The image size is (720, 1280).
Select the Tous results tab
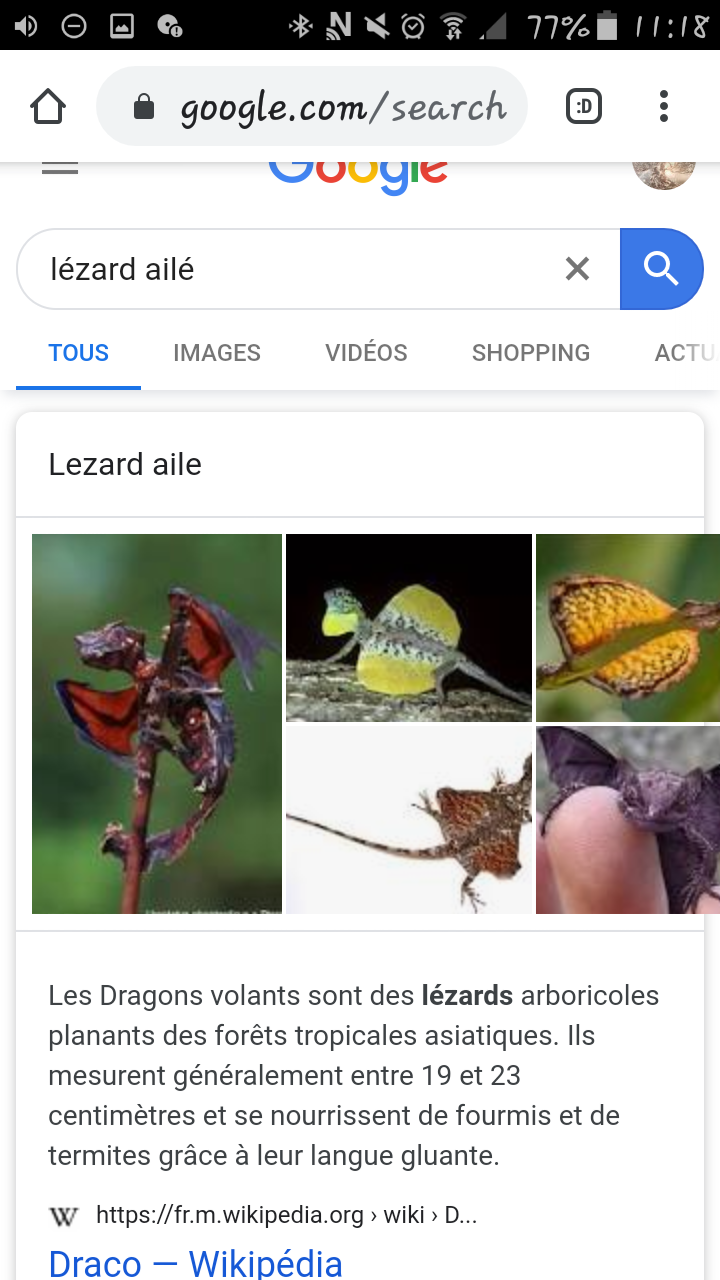tap(79, 353)
